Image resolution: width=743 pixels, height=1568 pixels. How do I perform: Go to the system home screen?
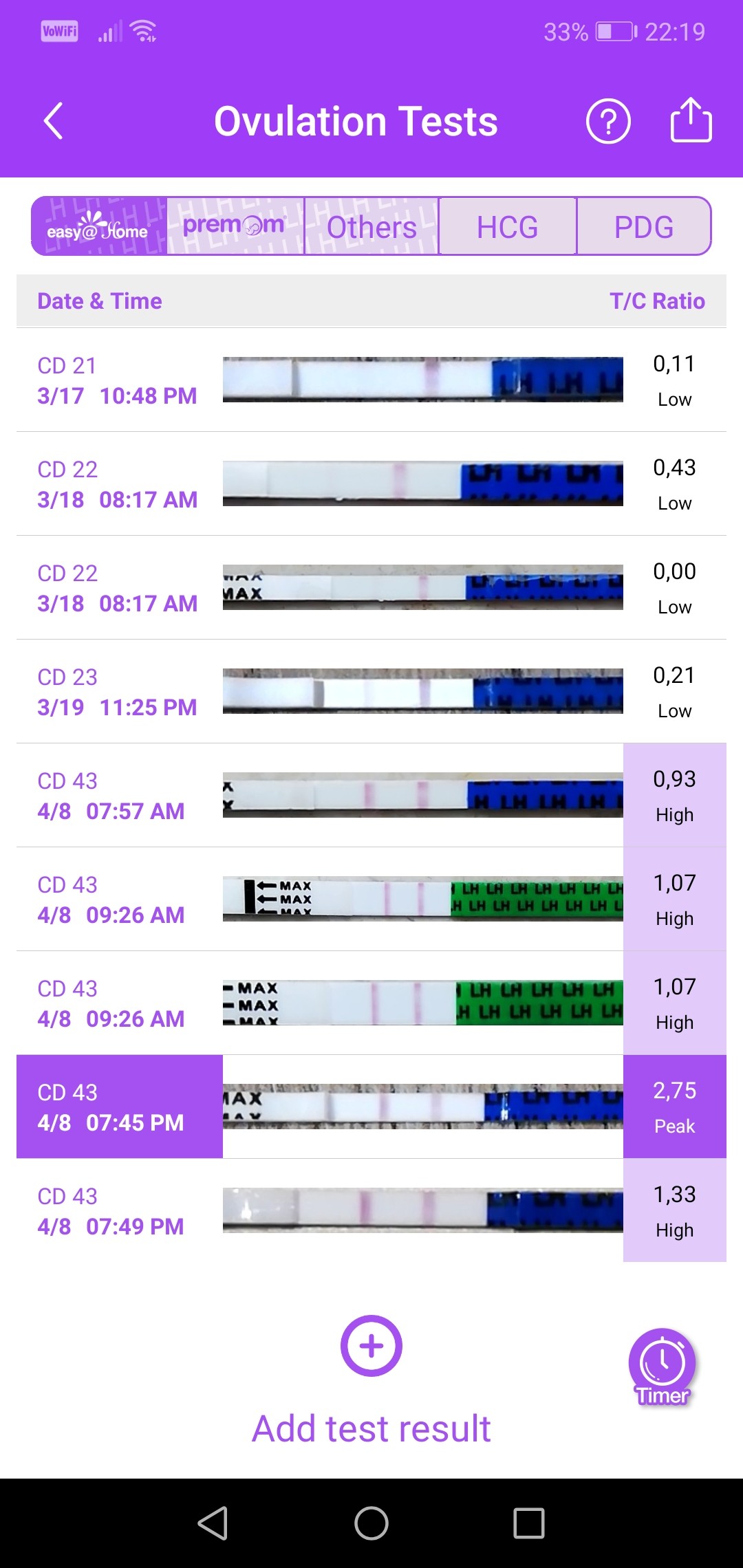[x=371, y=1523]
